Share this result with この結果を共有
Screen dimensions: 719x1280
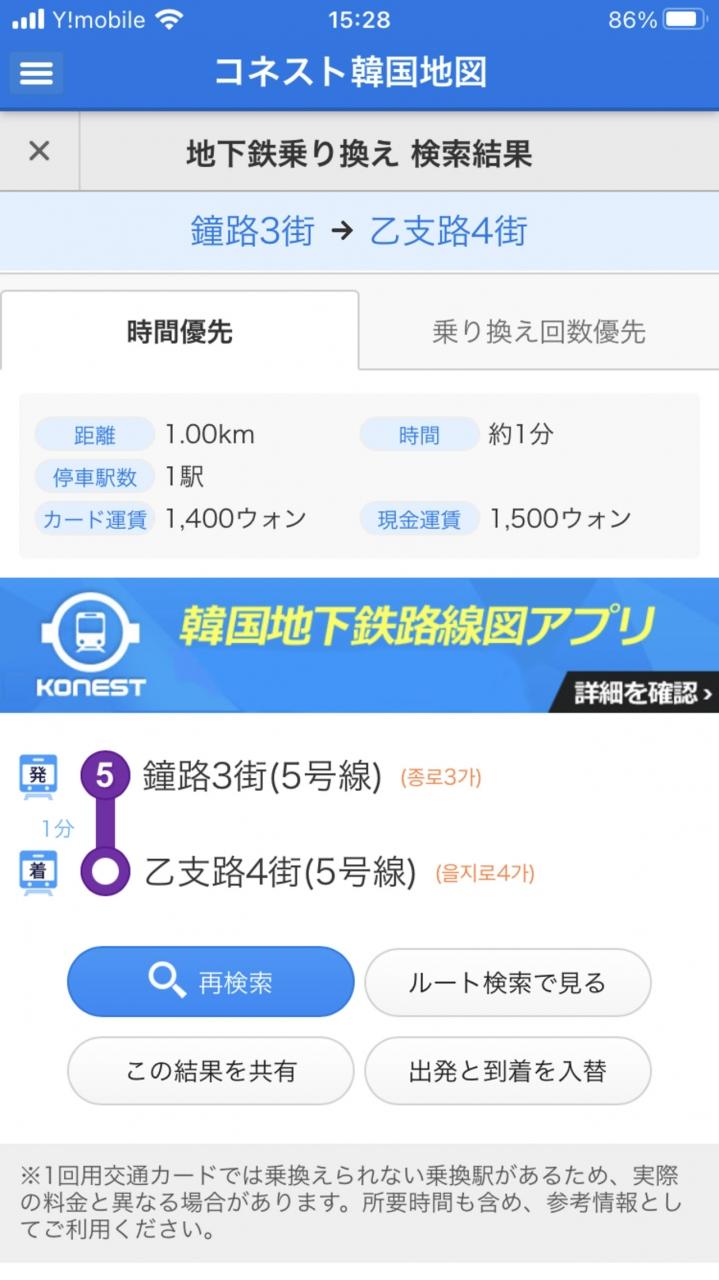click(x=211, y=1071)
